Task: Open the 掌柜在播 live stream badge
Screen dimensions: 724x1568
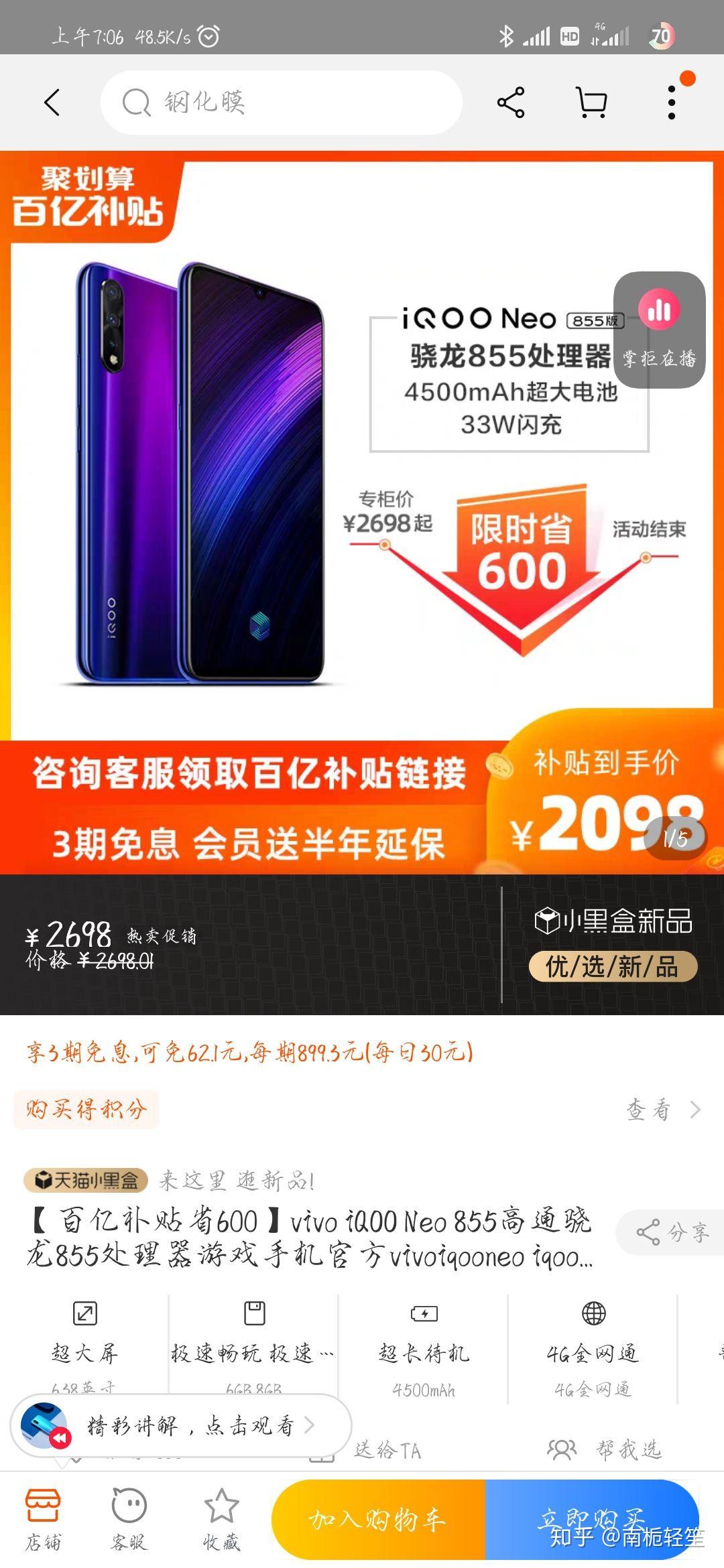Action: 659,330
